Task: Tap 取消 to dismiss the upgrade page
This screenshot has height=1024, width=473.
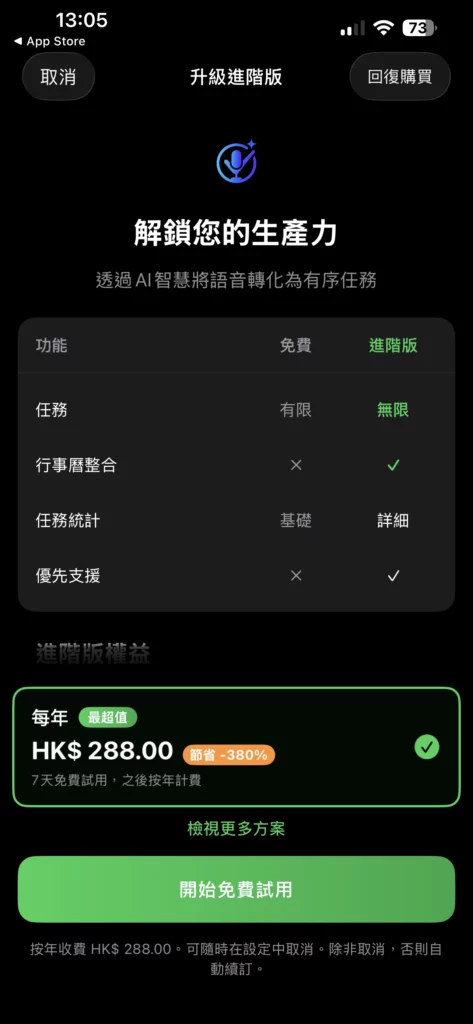Action: click(58, 76)
